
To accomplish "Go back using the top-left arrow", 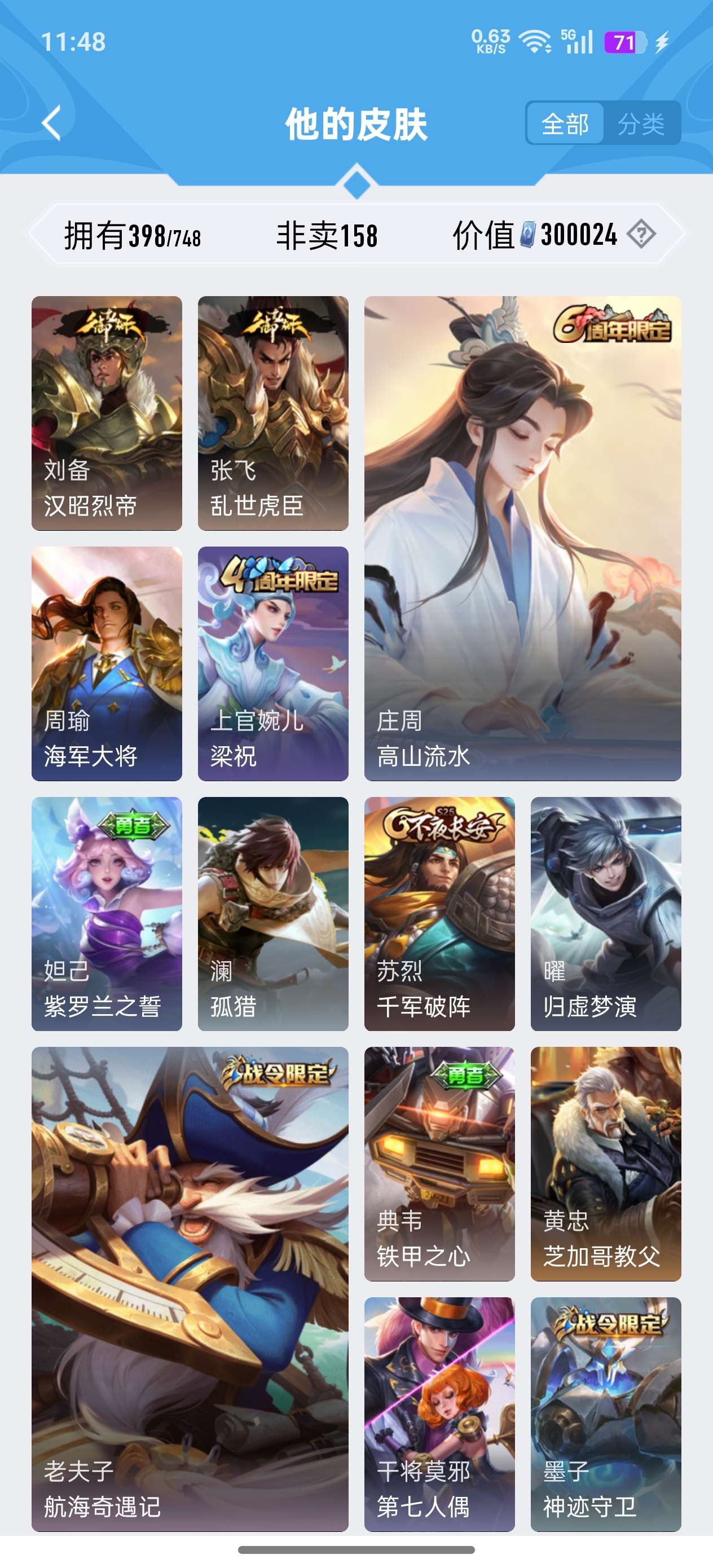I will (52, 123).
